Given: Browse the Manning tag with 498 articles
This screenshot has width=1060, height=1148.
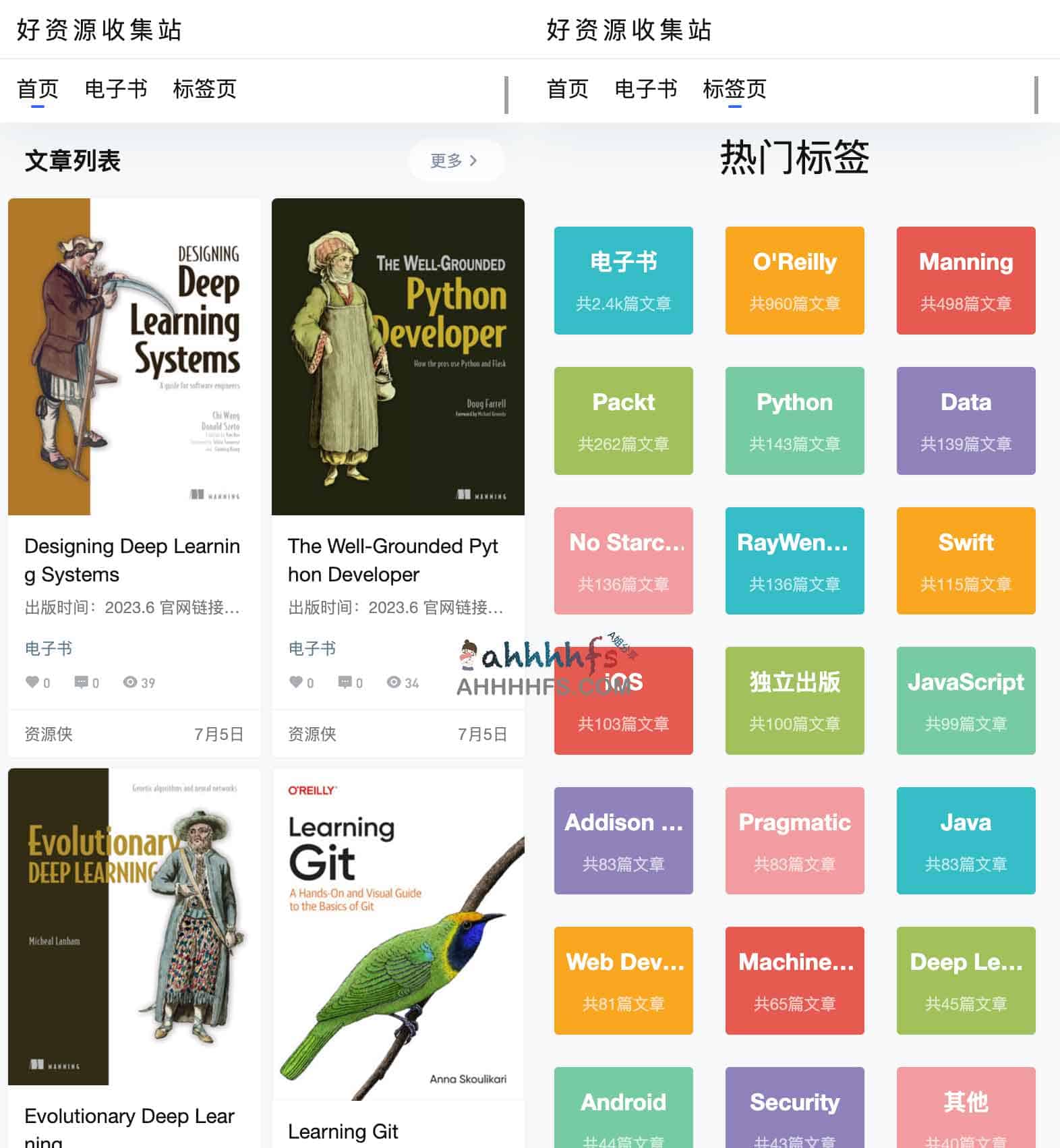Looking at the screenshot, I should tap(966, 280).
